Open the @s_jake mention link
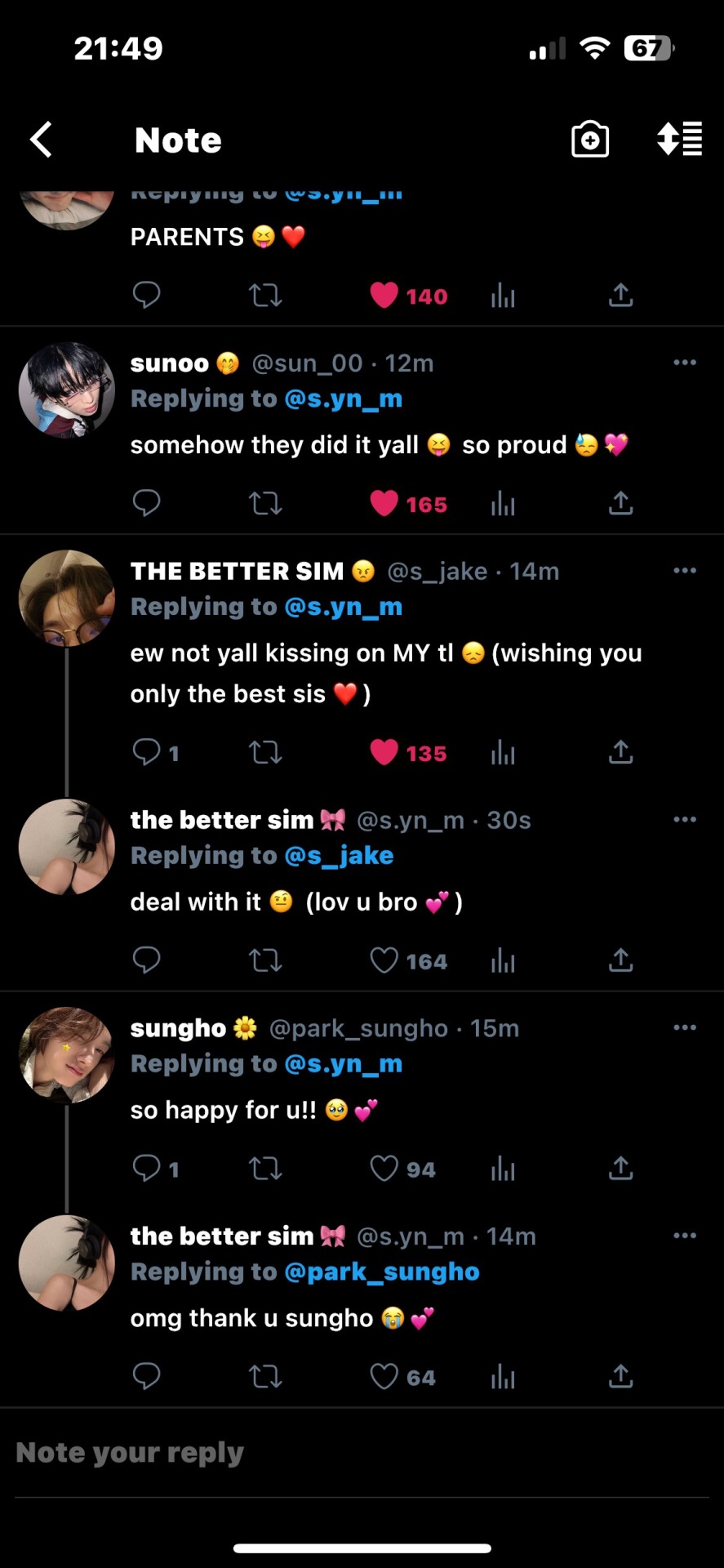The image size is (724, 1568). click(339, 856)
